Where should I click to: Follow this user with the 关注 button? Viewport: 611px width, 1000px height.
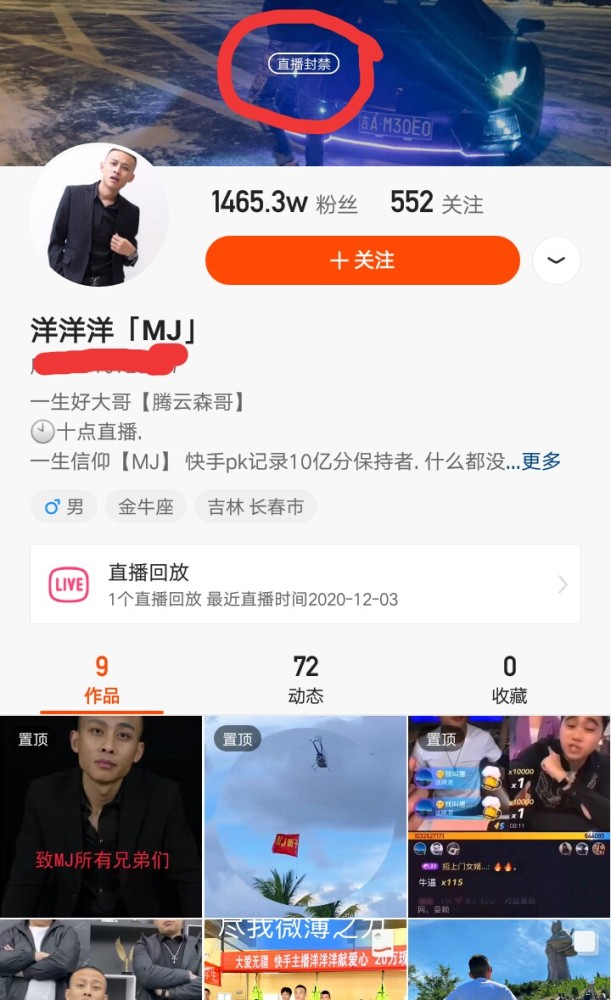tap(362, 261)
